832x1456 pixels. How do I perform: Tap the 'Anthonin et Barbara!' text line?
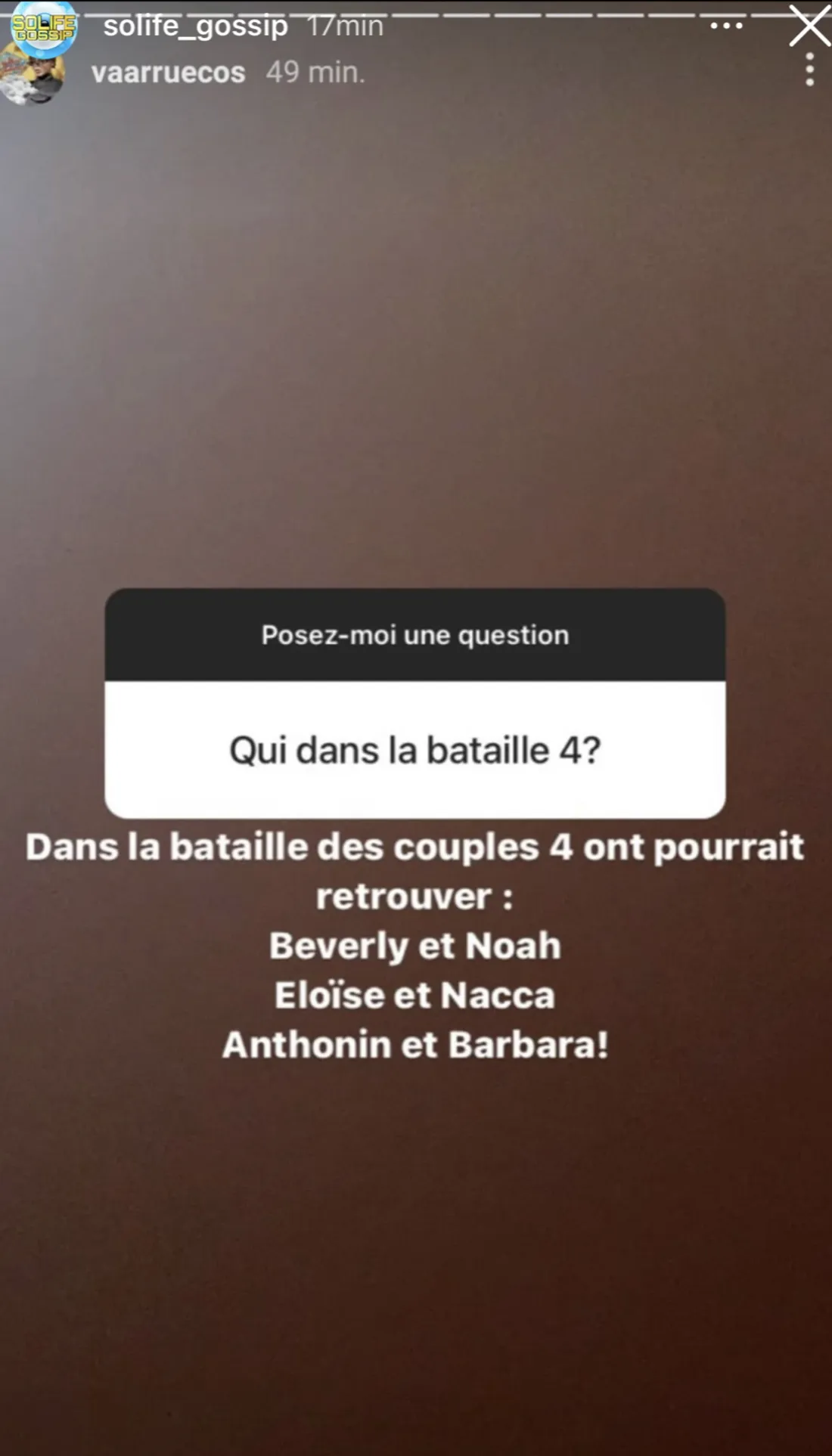[x=414, y=1043]
